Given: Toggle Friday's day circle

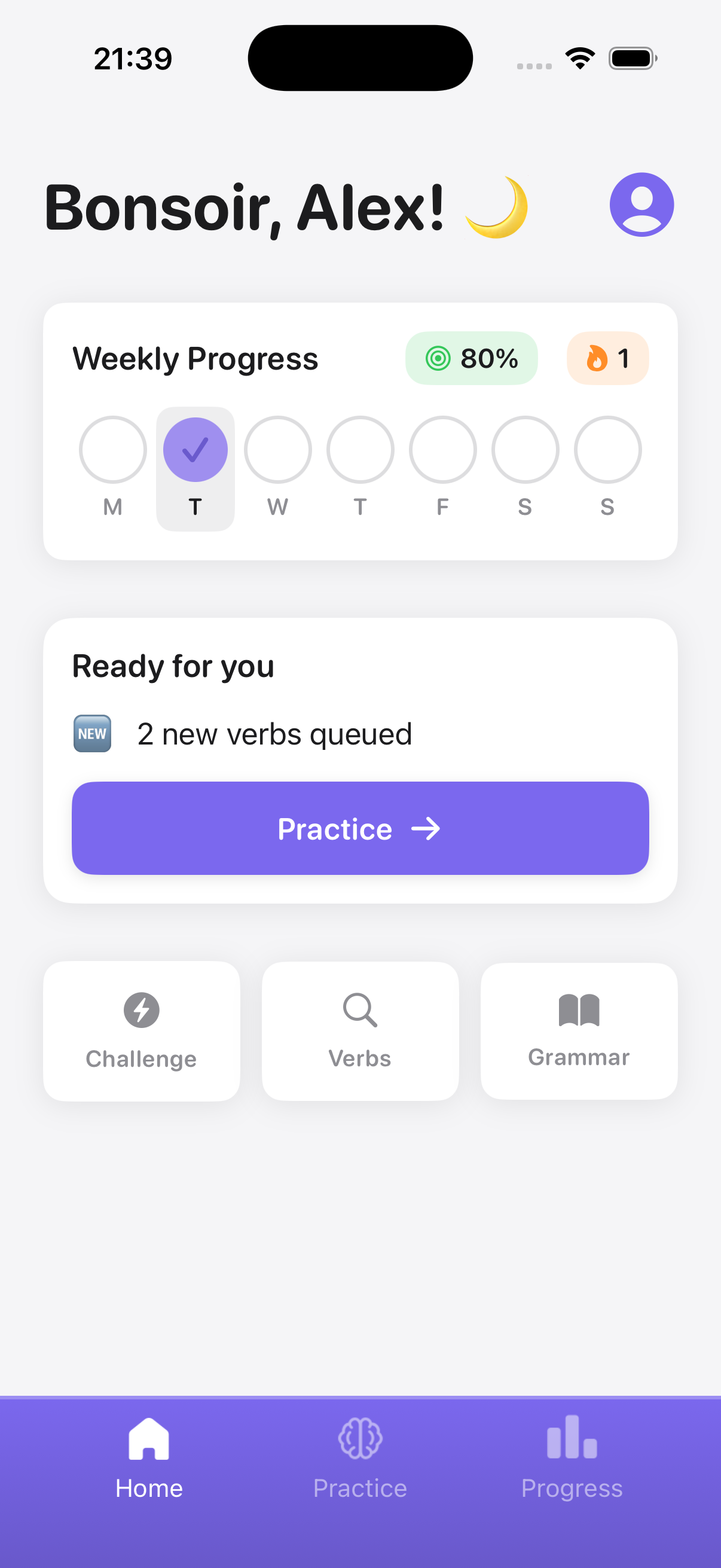Looking at the screenshot, I should 442,449.
